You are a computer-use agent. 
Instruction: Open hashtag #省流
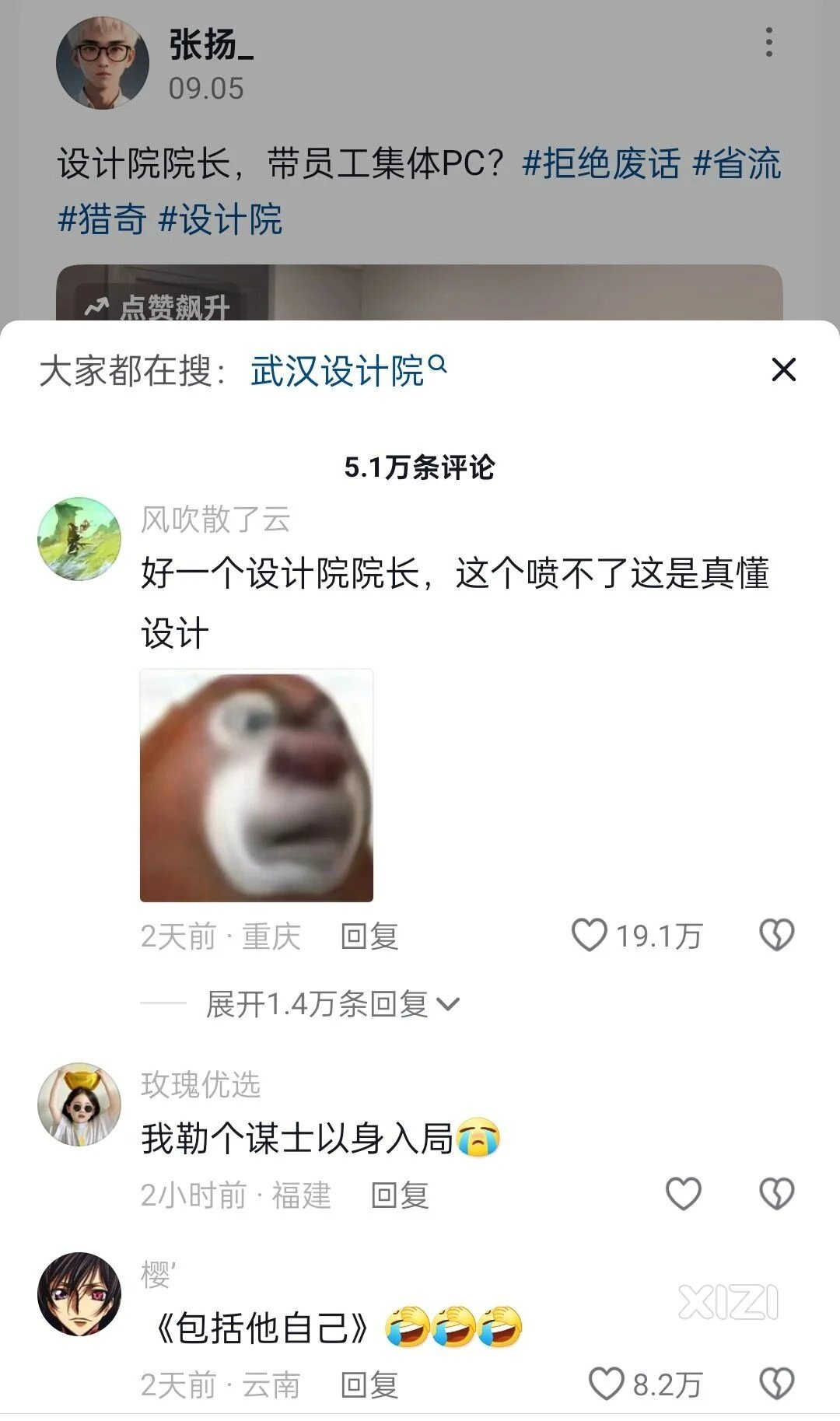[736, 164]
